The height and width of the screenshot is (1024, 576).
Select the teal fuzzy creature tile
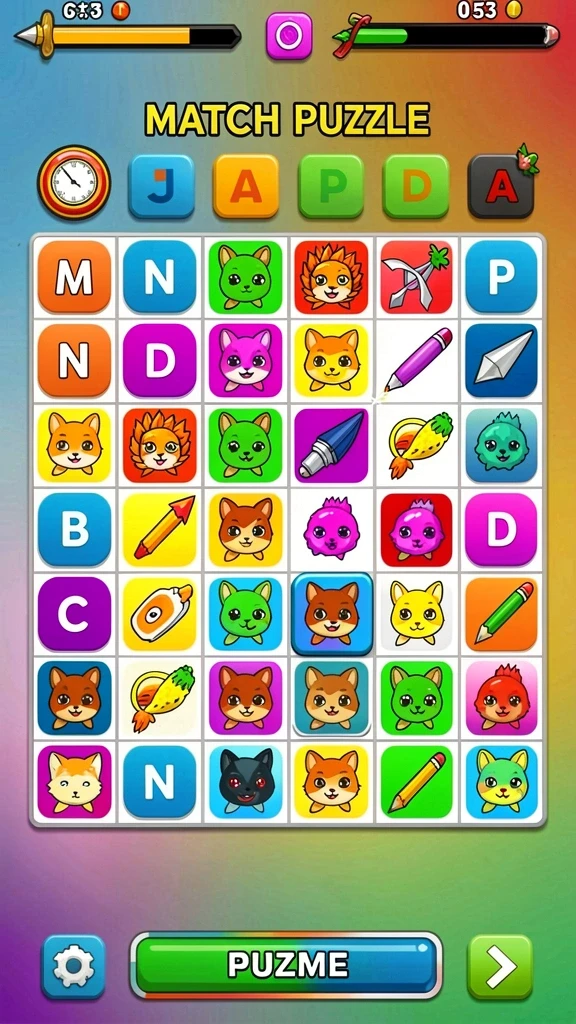tap(502, 445)
